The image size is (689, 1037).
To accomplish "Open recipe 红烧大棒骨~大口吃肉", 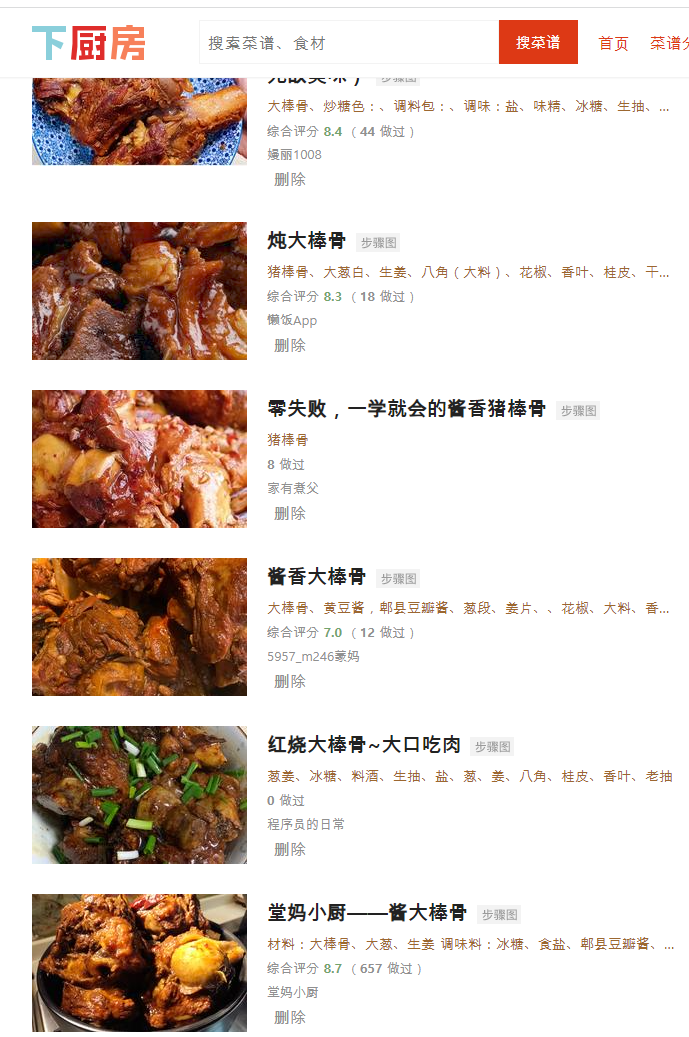I will tap(364, 745).
